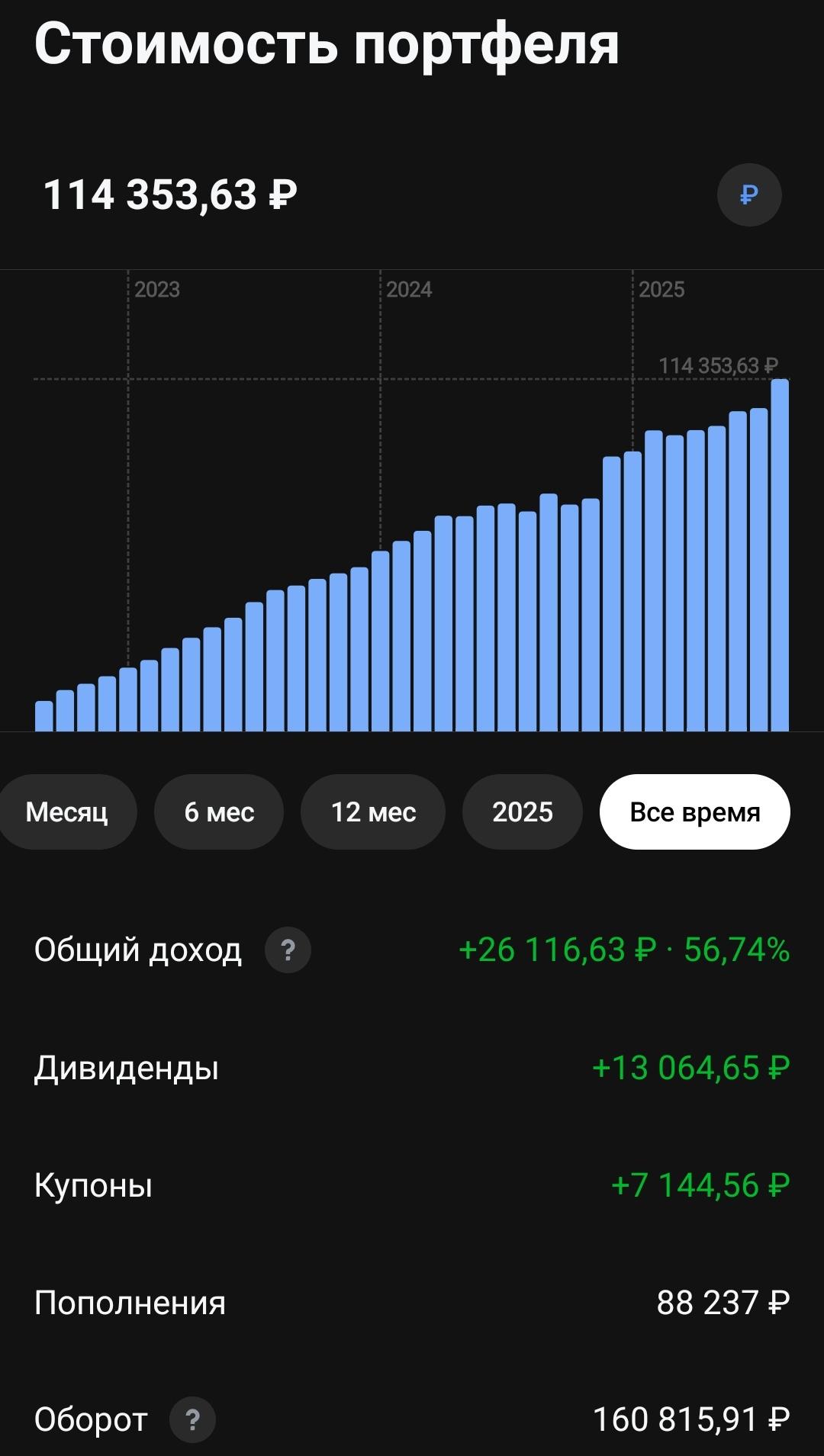The image size is (824, 1456).
Task: Choose the Все время period
Action: [x=694, y=812]
